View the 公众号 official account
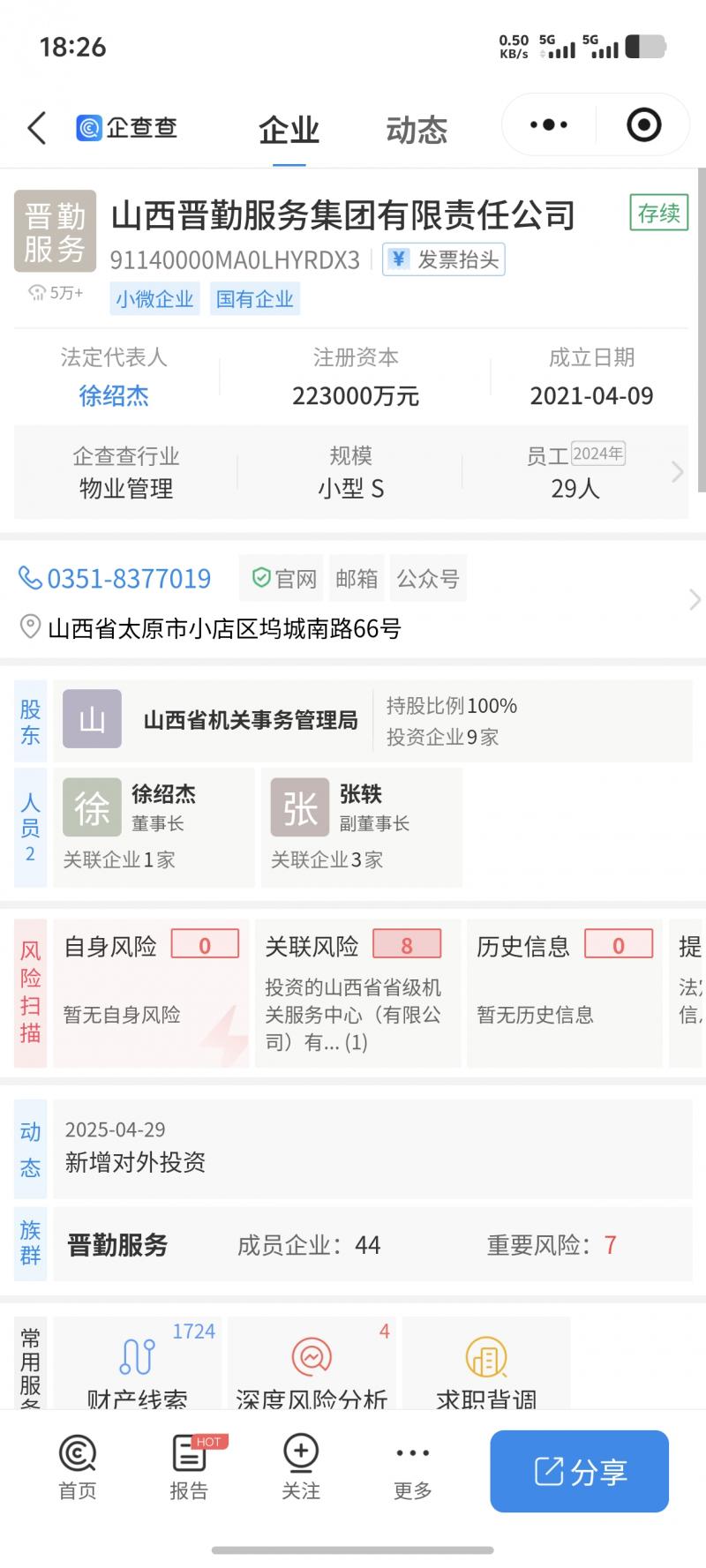Viewport: 706px width, 1568px height. pyautogui.click(x=428, y=579)
